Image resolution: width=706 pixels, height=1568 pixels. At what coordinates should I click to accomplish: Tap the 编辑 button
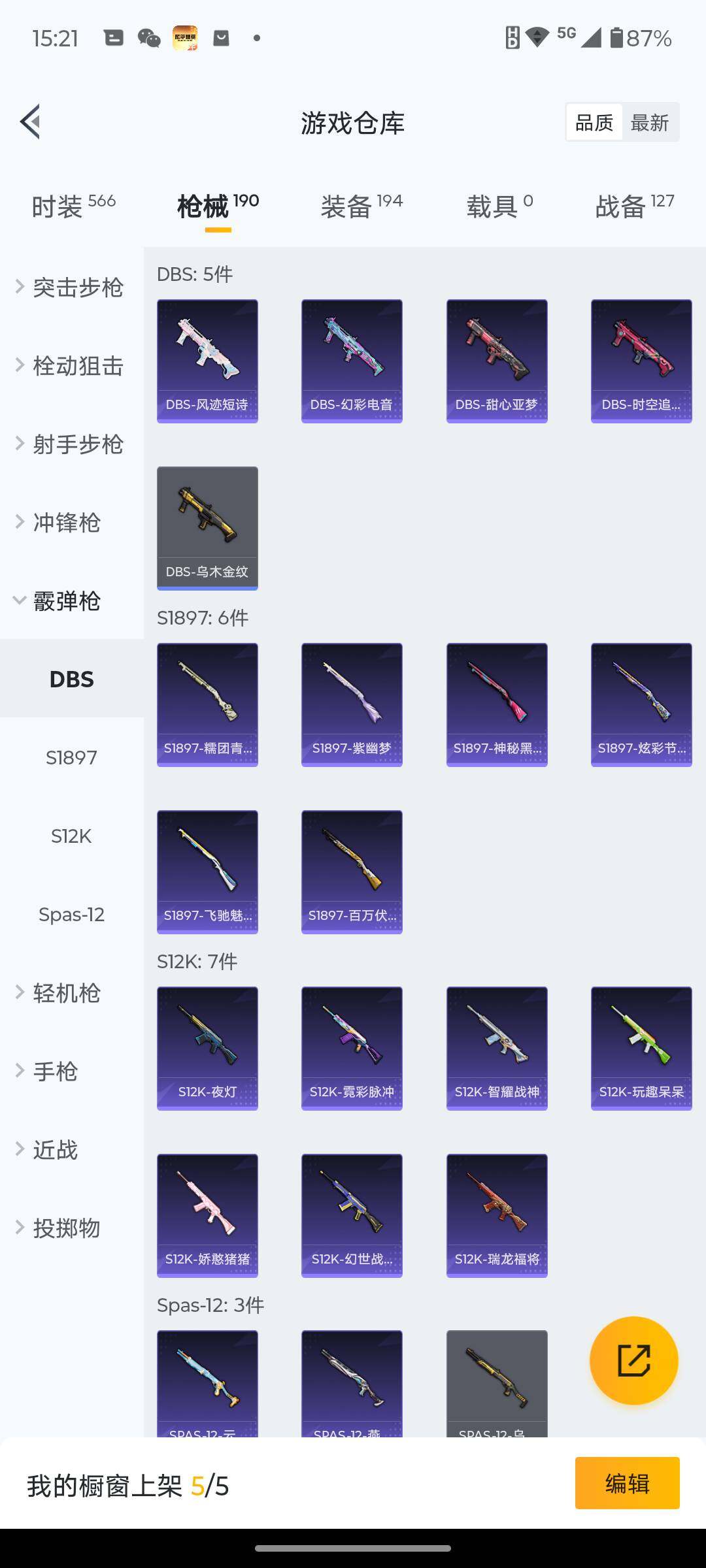point(627,1483)
